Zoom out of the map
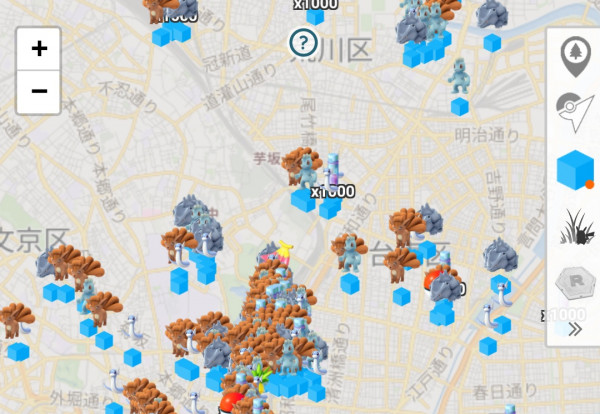Viewport: 600px width, 414px height. [x=39, y=91]
